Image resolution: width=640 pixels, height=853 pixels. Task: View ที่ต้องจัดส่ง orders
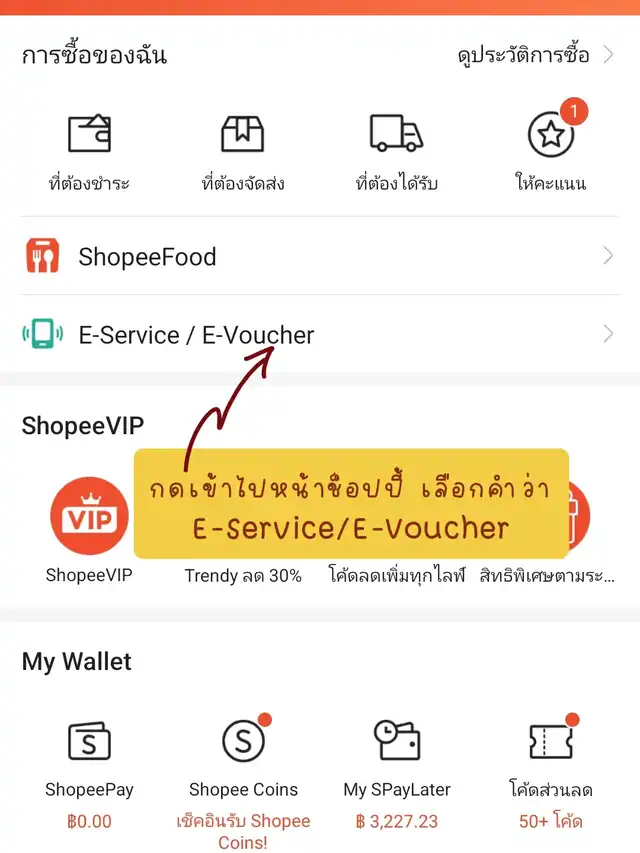click(x=243, y=153)
